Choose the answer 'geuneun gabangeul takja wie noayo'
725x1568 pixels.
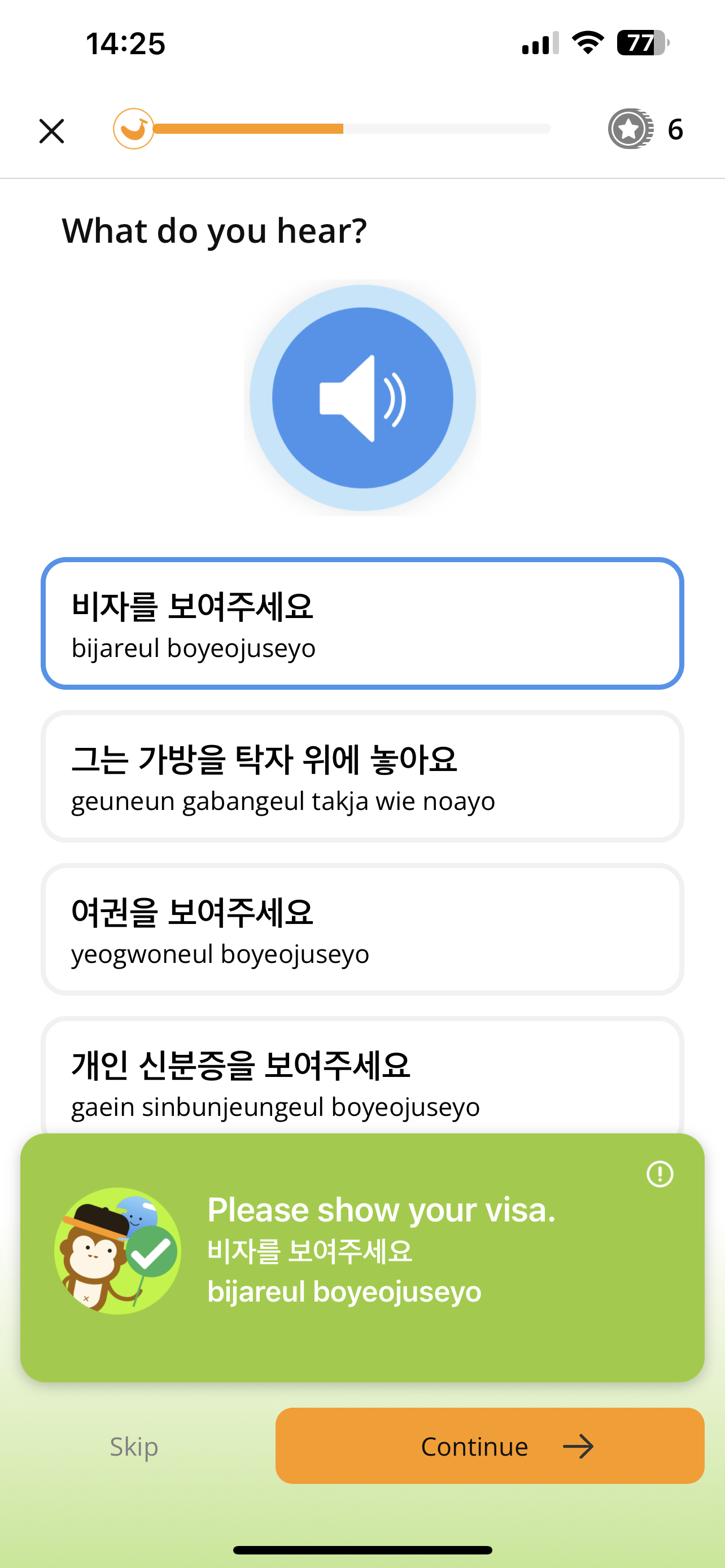tap(362, 776)
